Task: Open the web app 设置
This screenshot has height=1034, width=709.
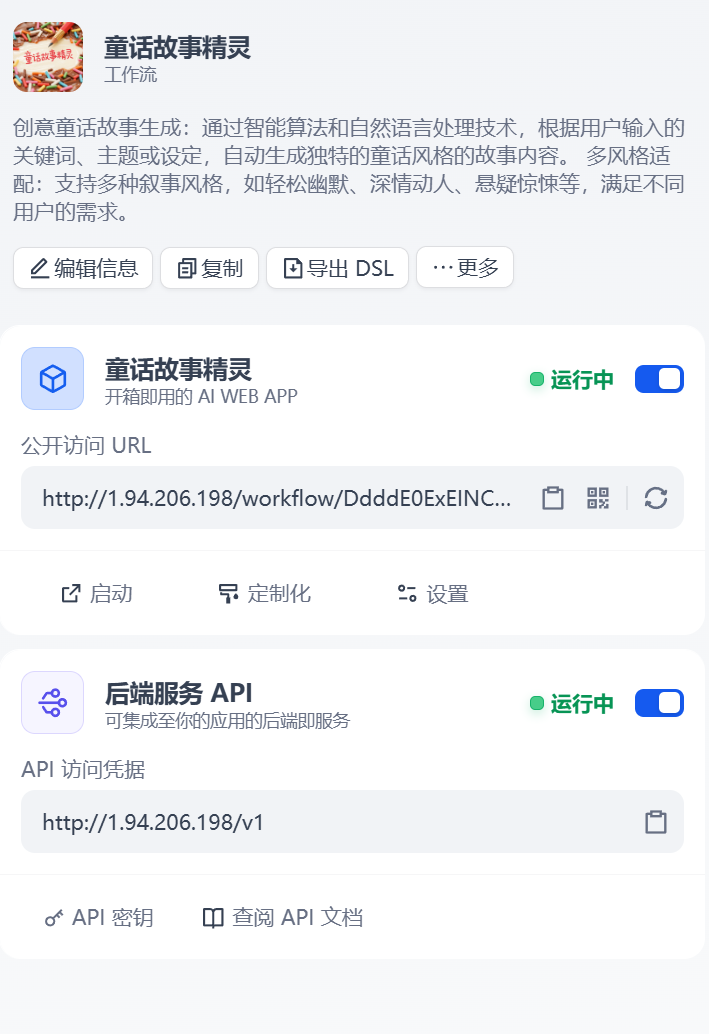Action: (x=432, y=594)
